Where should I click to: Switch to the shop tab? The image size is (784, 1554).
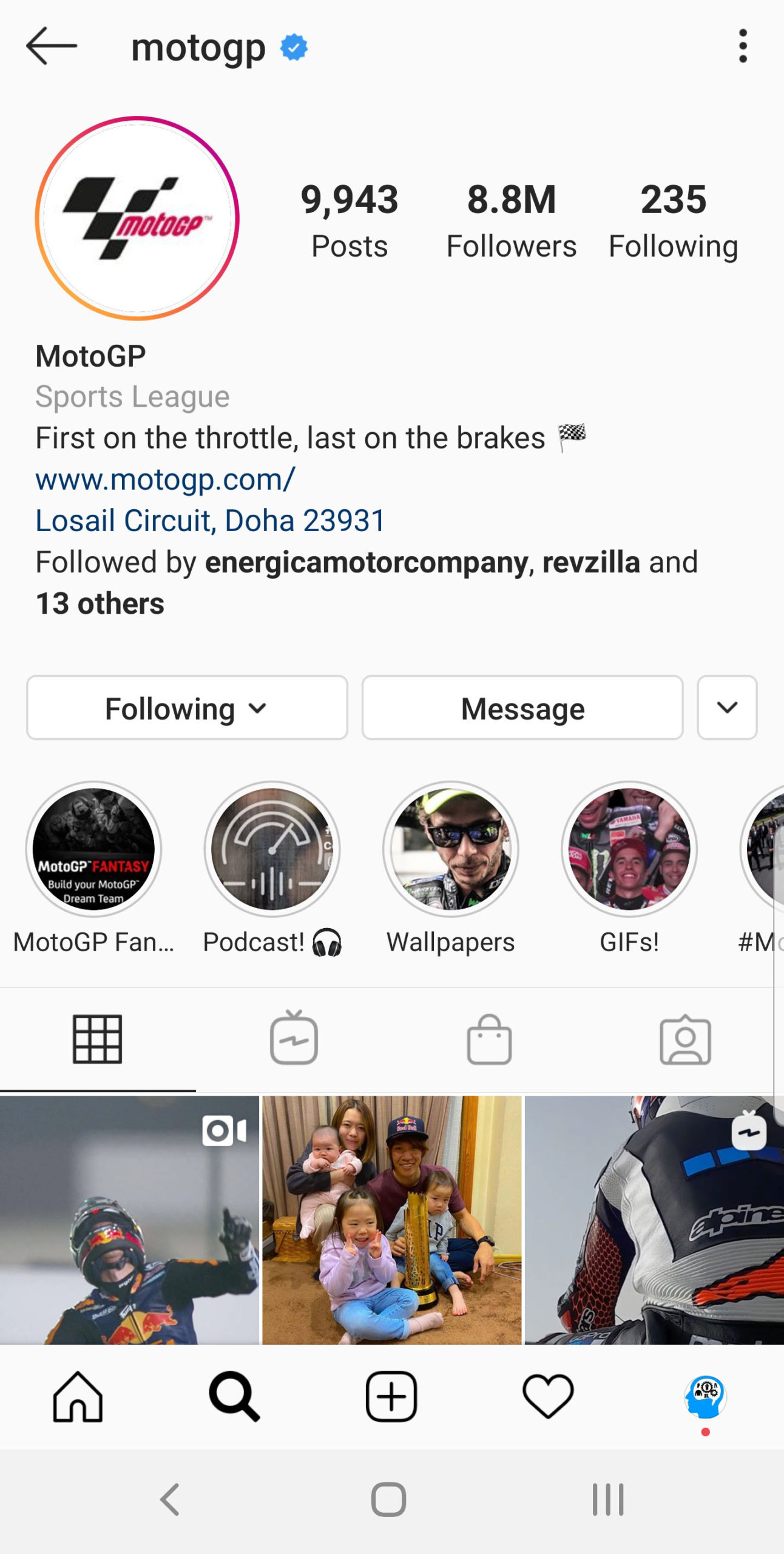coord(489,1039)
